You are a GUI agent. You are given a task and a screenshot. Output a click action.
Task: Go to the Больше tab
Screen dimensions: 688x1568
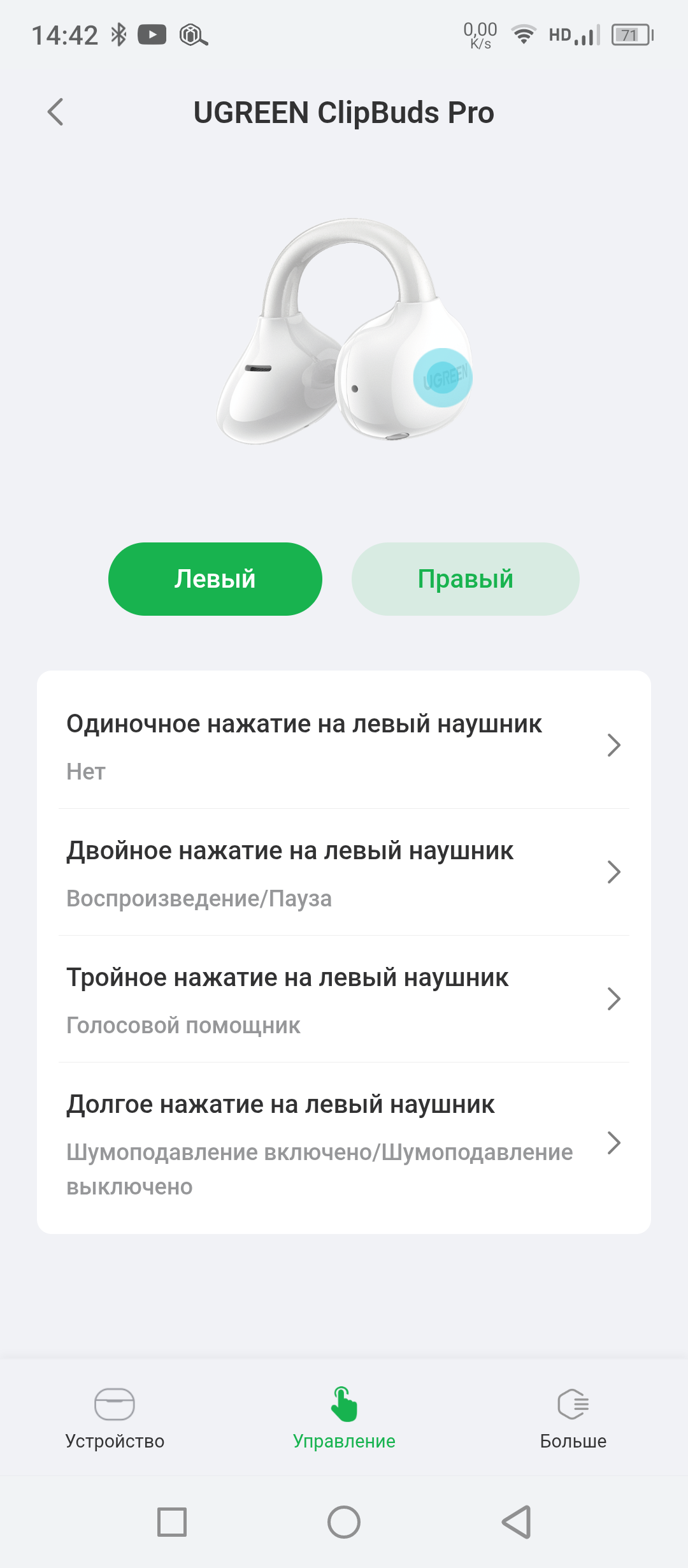point(573,1418)
